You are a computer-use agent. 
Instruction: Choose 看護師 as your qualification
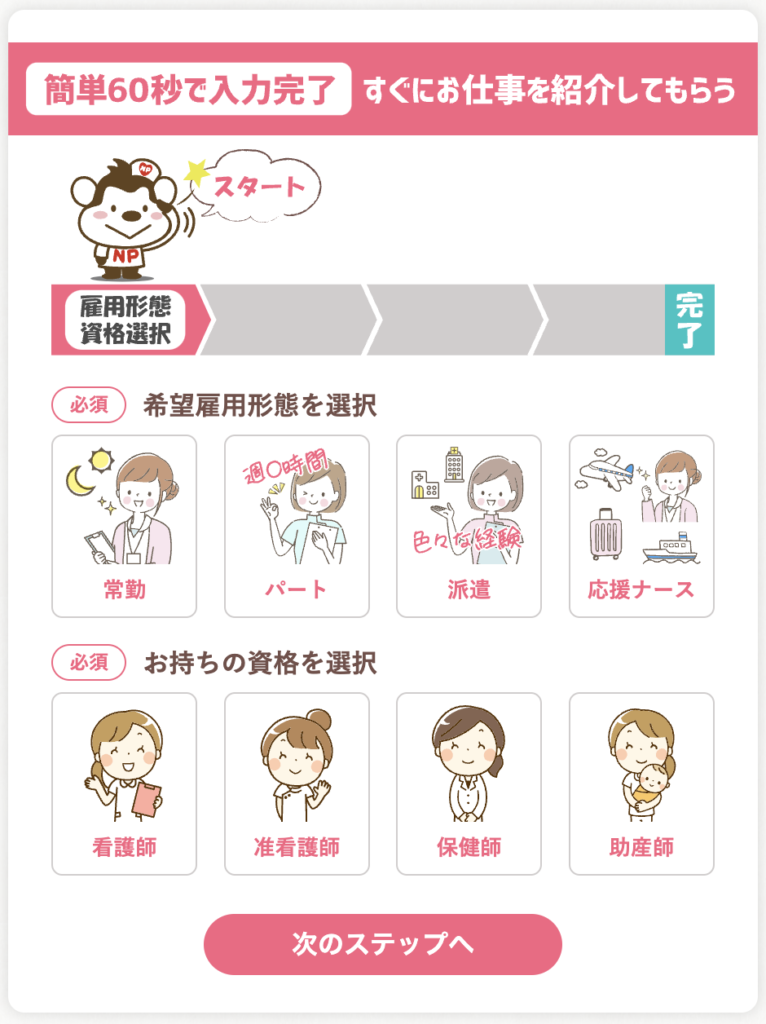(x=124, y=784)
